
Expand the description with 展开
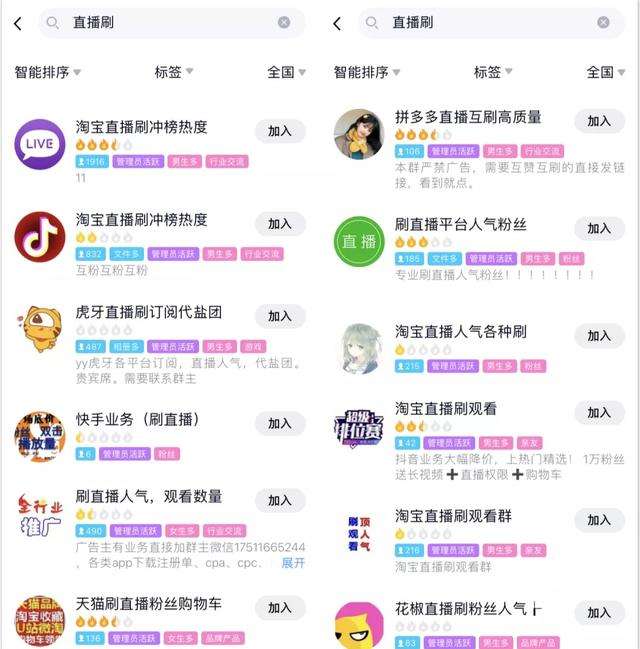pos(292,563)
